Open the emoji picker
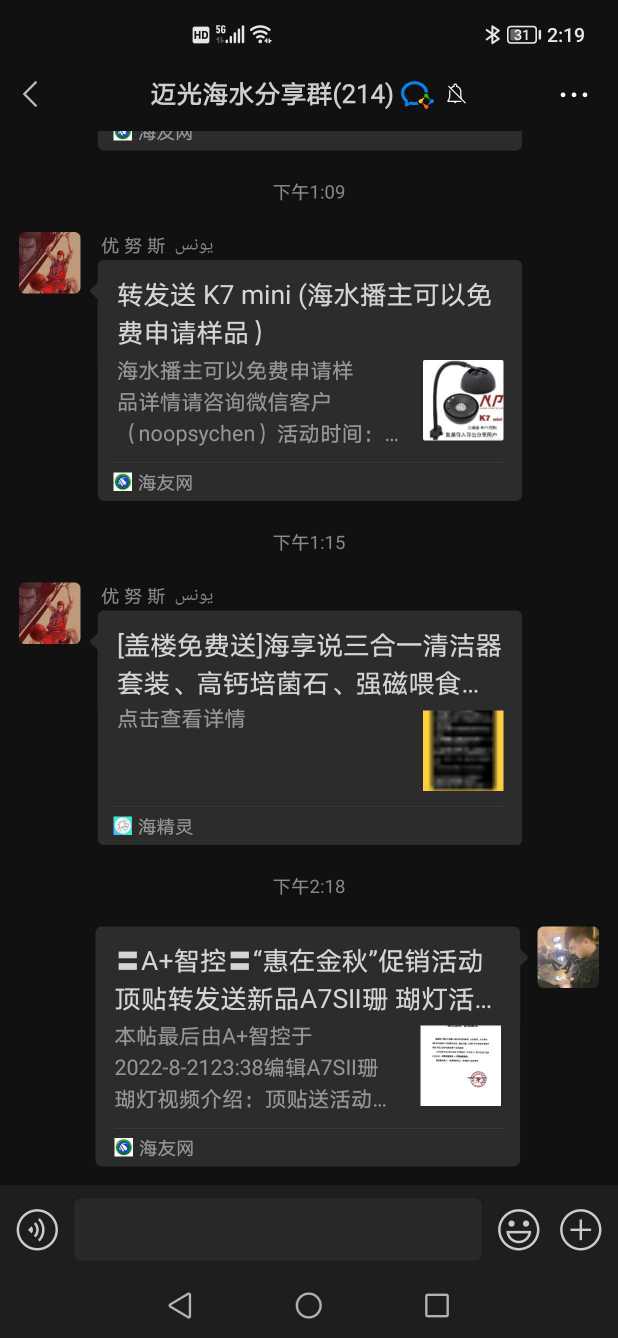 519,1229
